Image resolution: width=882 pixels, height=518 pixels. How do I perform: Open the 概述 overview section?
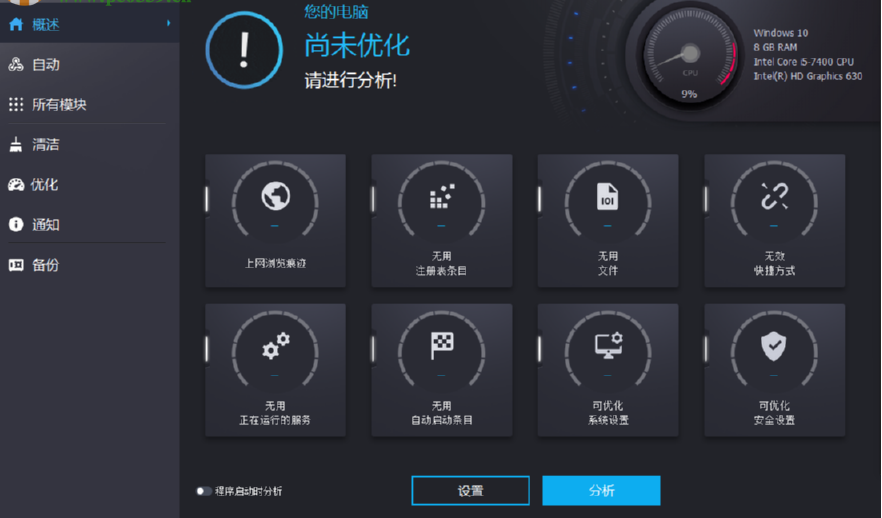pyautogui.click(x=45, y=25)
